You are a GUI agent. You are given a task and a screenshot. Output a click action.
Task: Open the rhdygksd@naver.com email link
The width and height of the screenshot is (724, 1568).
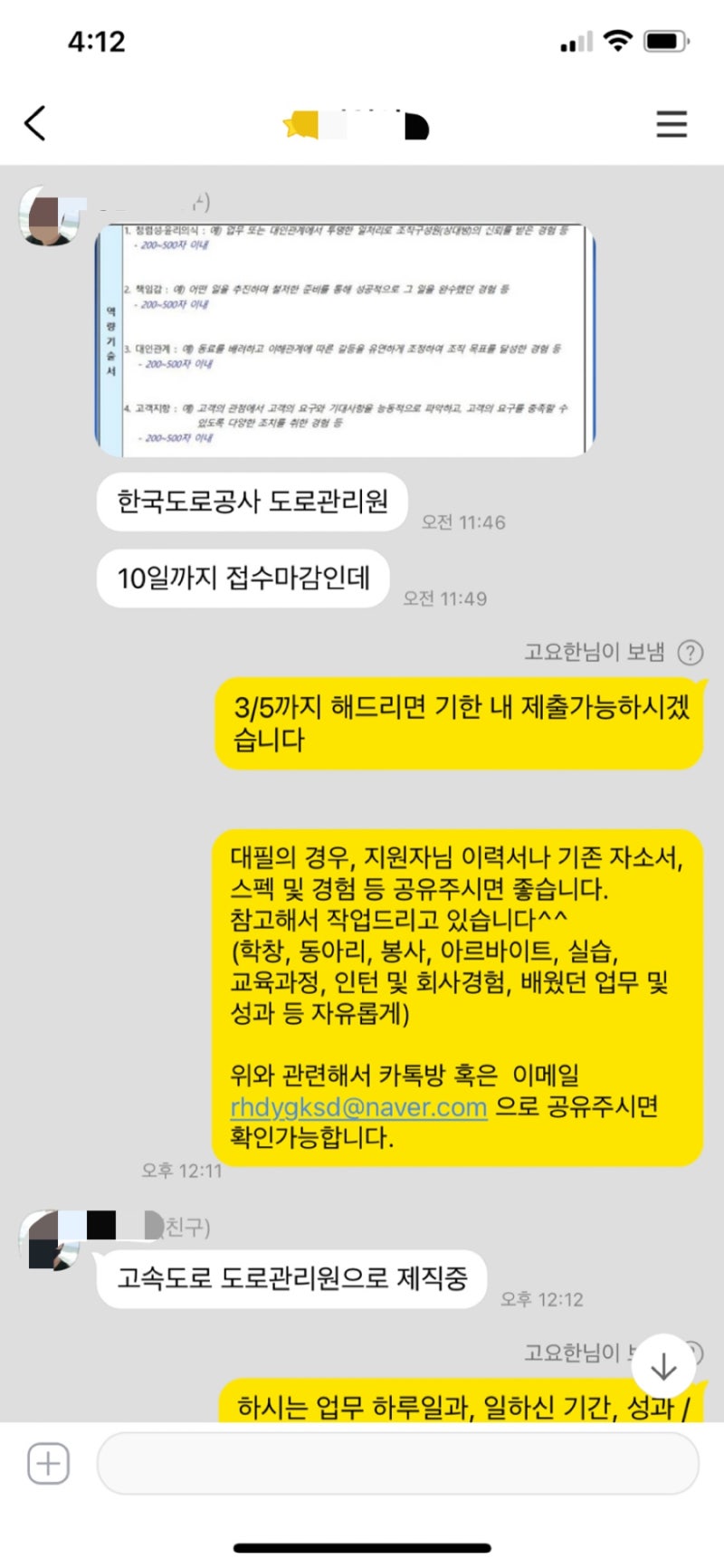point(358,1106)
